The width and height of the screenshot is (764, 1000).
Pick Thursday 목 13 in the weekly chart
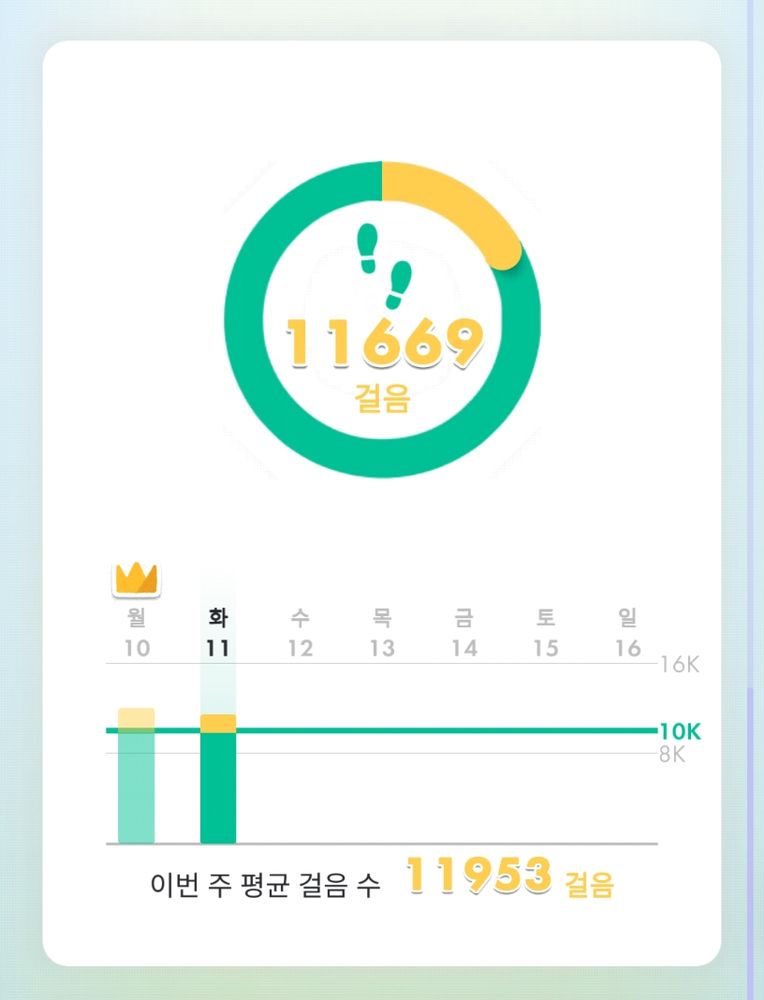(x=382, y=633)
